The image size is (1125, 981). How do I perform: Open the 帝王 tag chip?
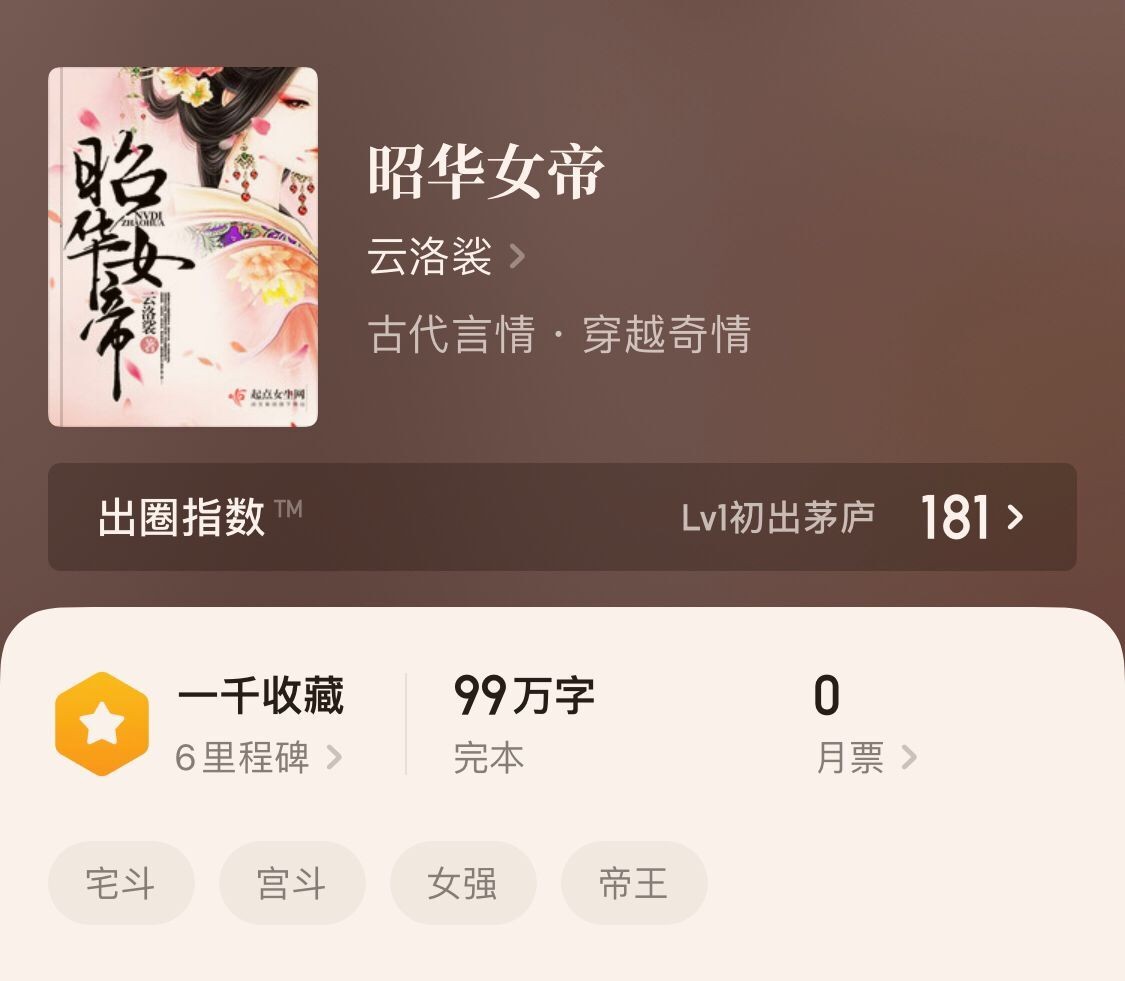634,883
